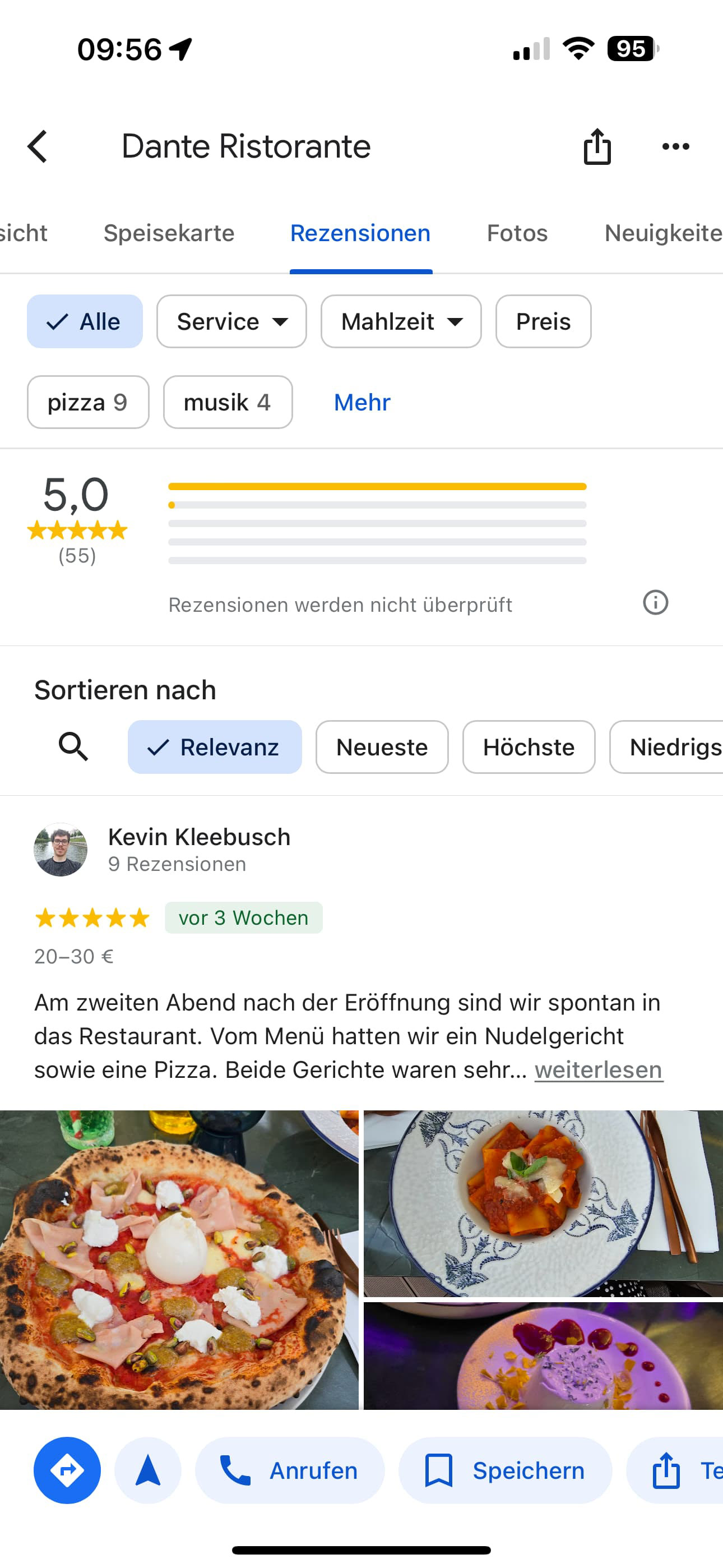Filter reviews by Preis
This screenshot has height=1568, width=723.
(543, 321)
